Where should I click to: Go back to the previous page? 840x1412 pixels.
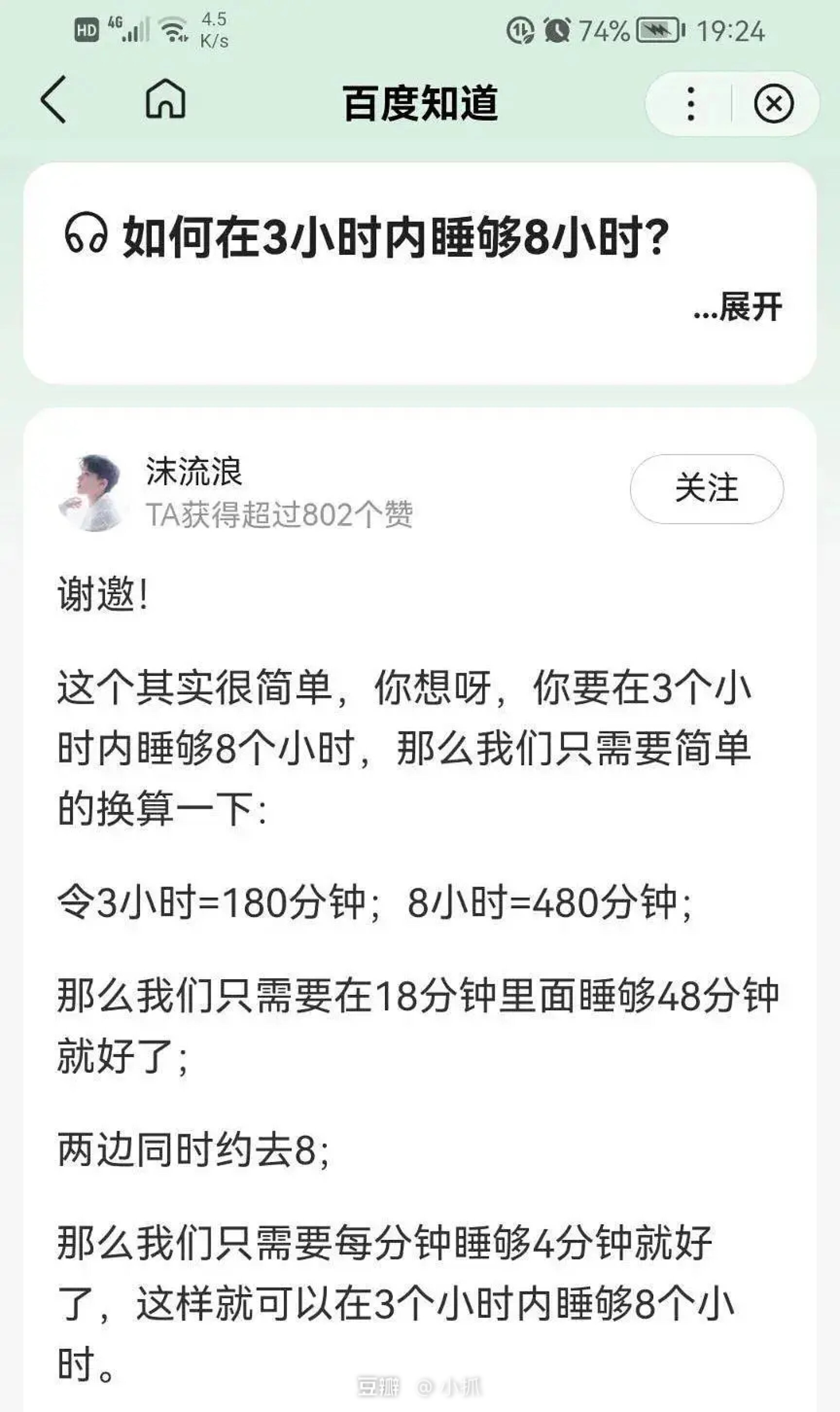pos(54,100)
